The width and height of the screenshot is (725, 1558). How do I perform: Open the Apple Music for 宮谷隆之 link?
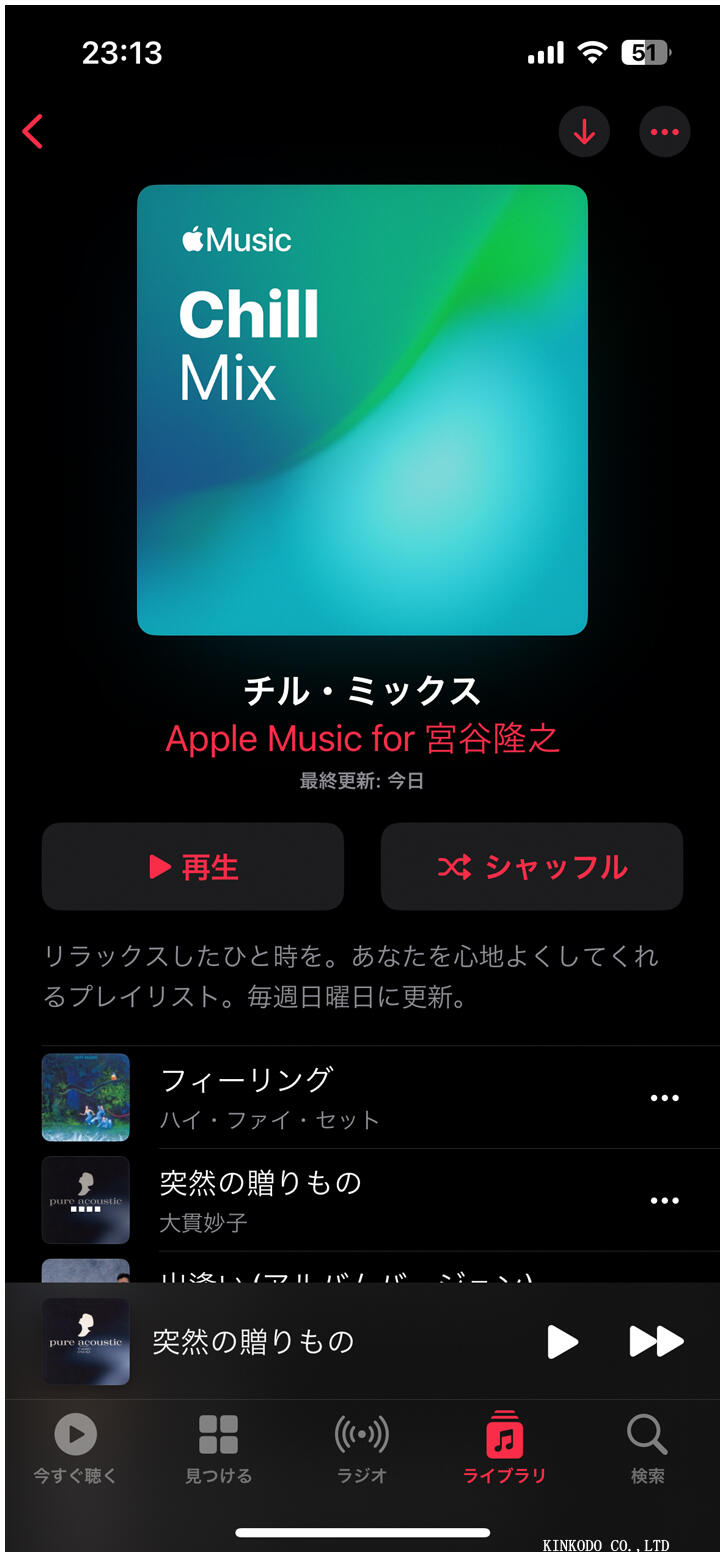pos(362,739)
